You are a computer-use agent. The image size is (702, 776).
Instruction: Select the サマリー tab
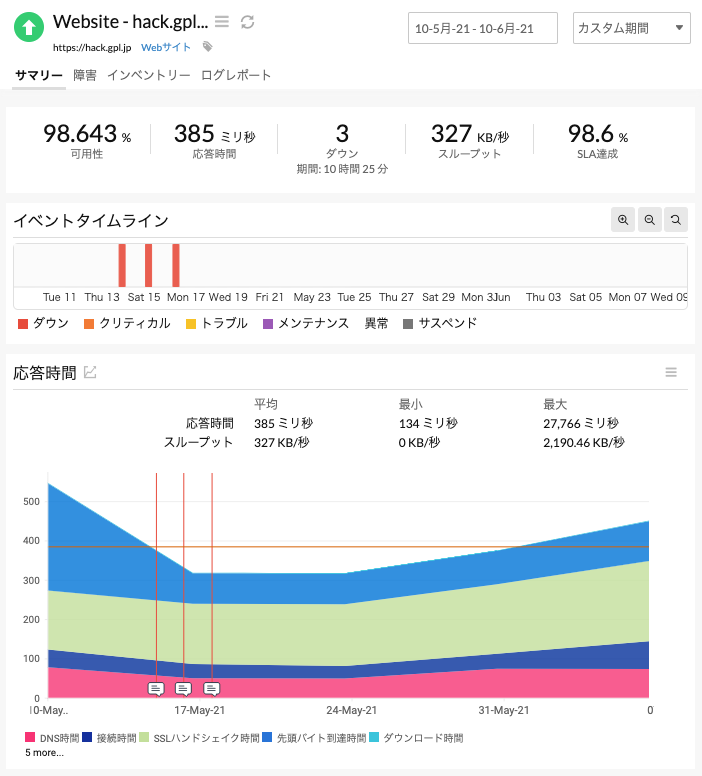39,75
